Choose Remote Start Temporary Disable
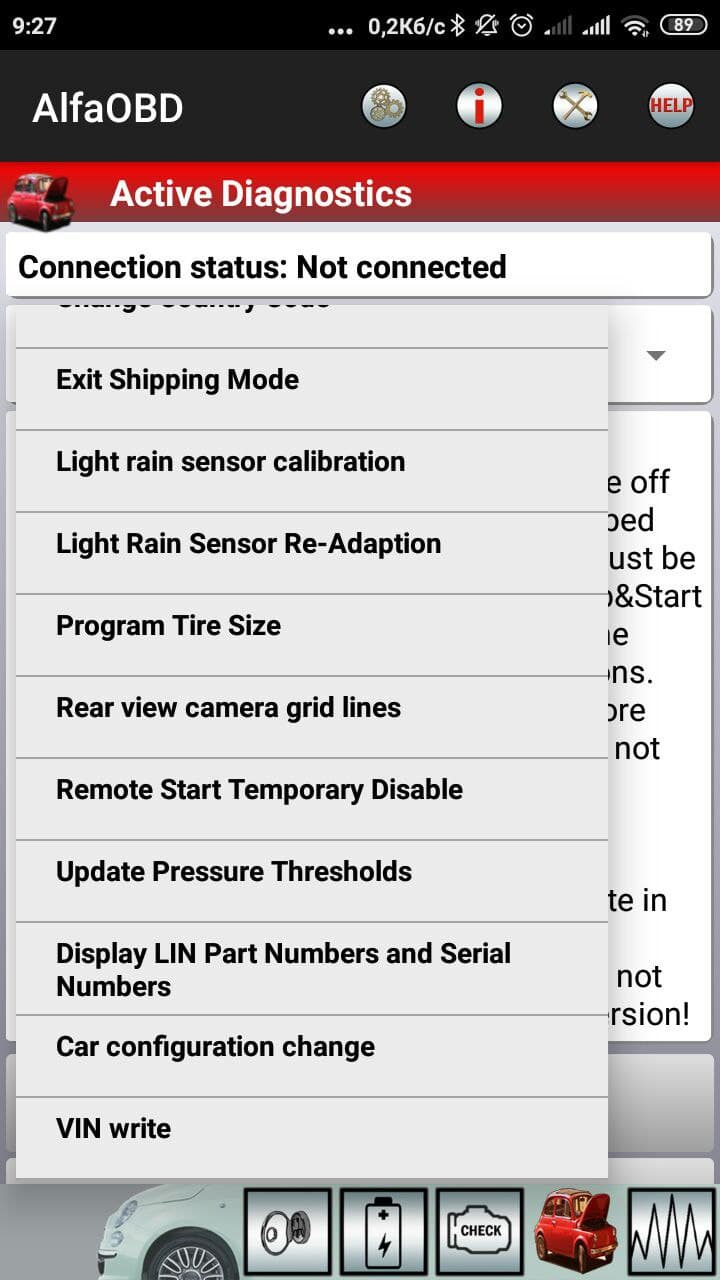 311,790
